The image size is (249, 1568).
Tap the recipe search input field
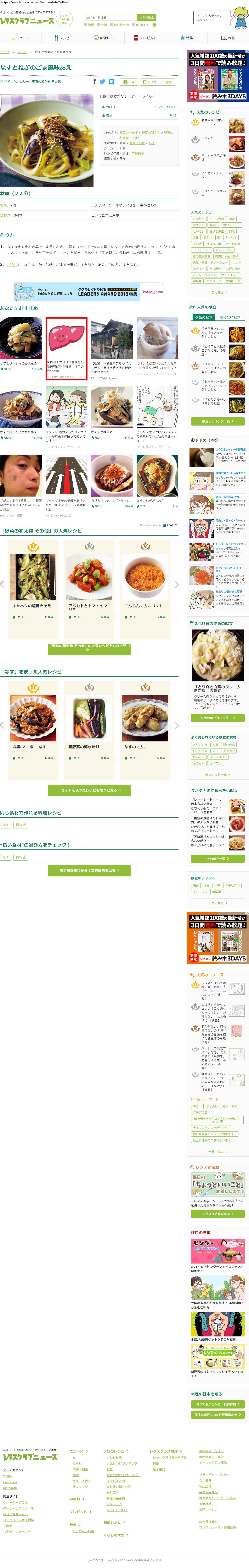(x=109, y=18)
